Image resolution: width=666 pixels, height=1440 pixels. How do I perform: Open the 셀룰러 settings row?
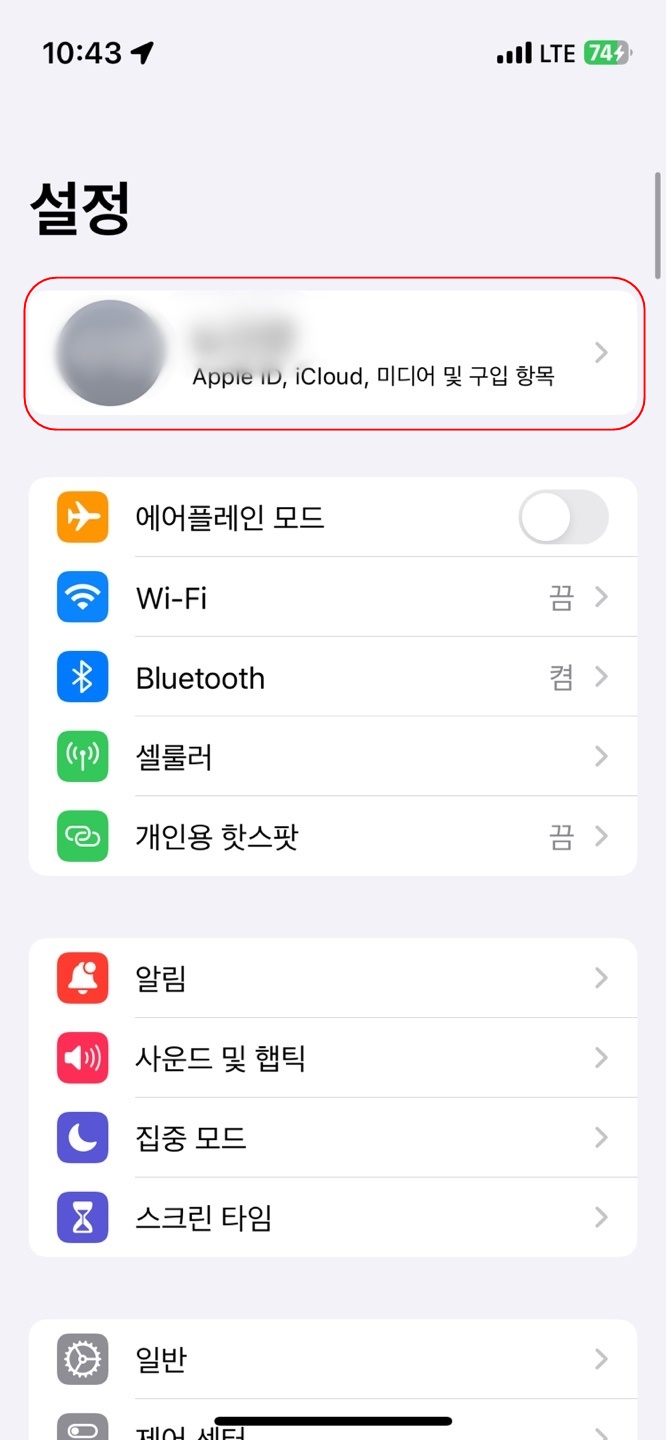(x=333, y=757)
